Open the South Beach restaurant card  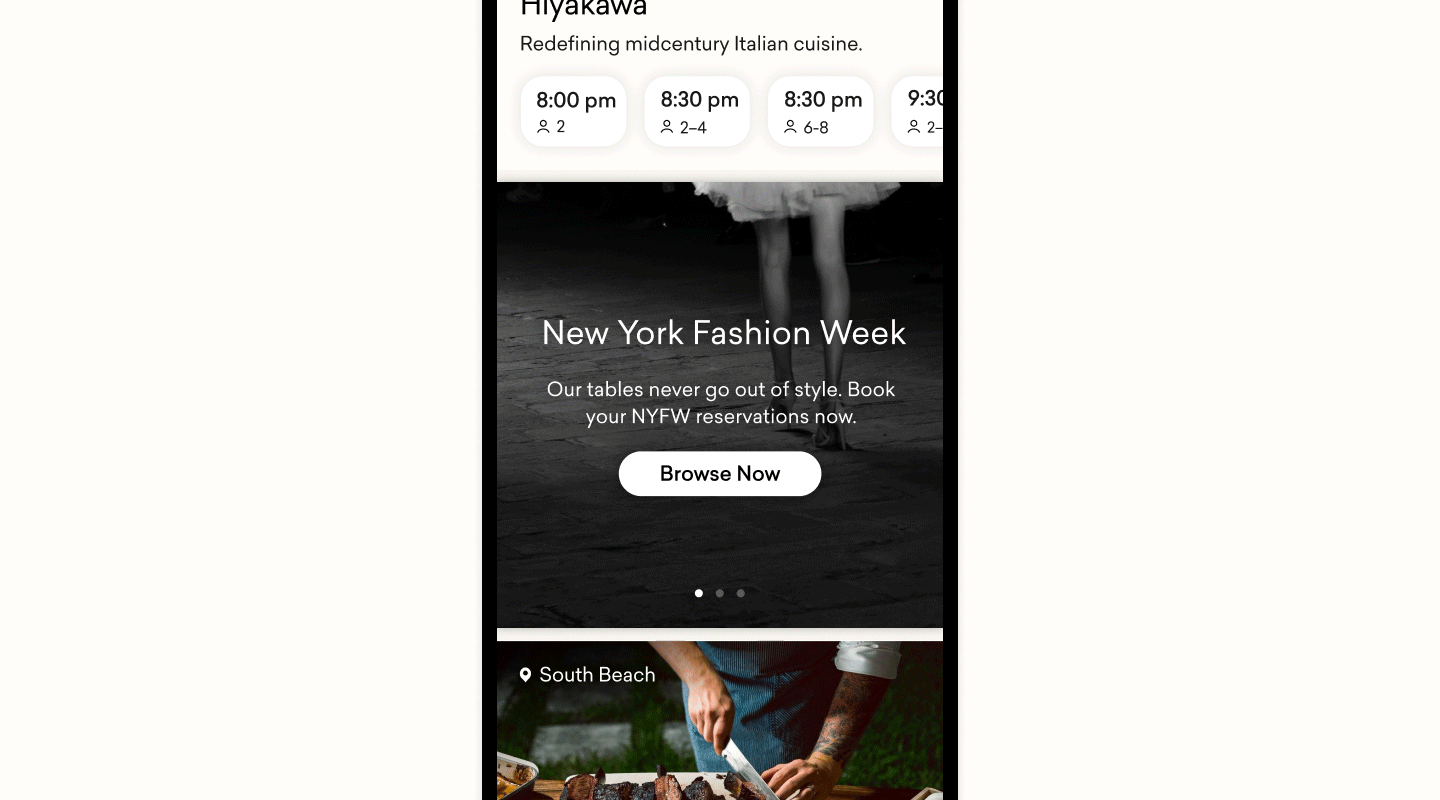pyautogui.click(x=720, y=730)
